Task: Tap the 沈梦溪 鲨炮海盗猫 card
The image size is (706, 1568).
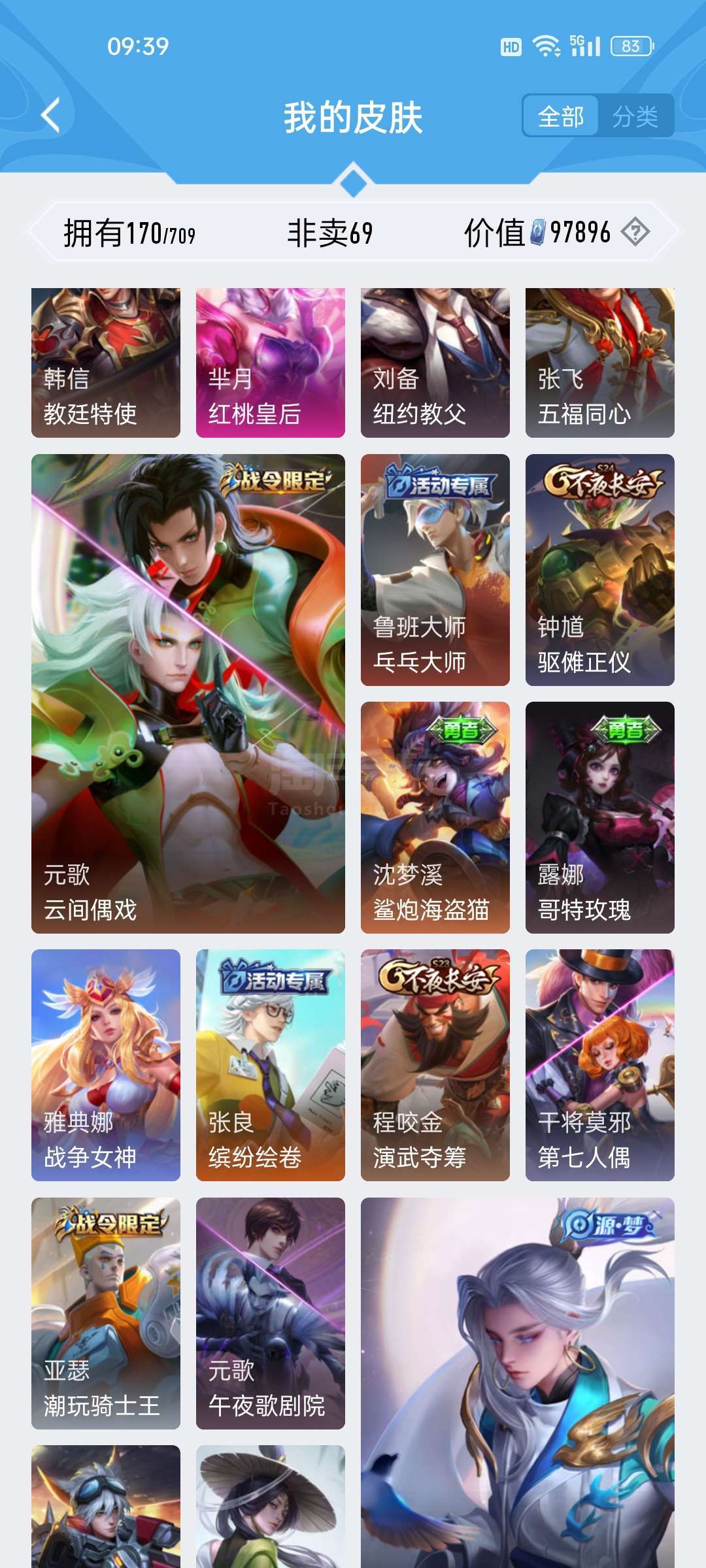Action: click(435, 817)
